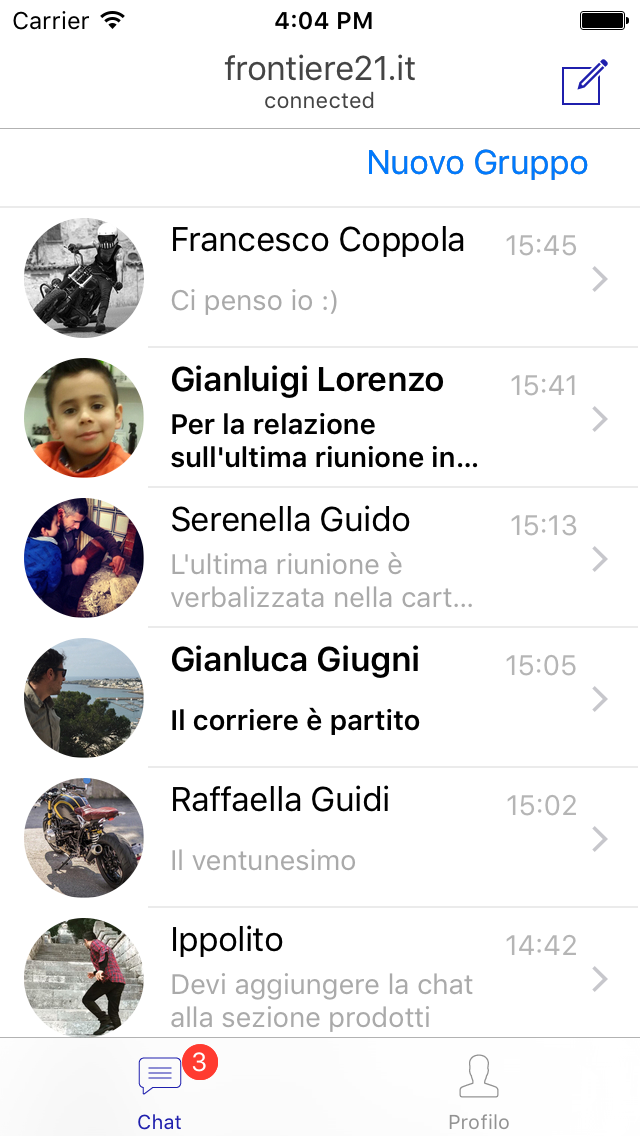Screen dimensions: 640x1136
Task: Open the chat with Serenella Guido
Action: pos(320,558)
